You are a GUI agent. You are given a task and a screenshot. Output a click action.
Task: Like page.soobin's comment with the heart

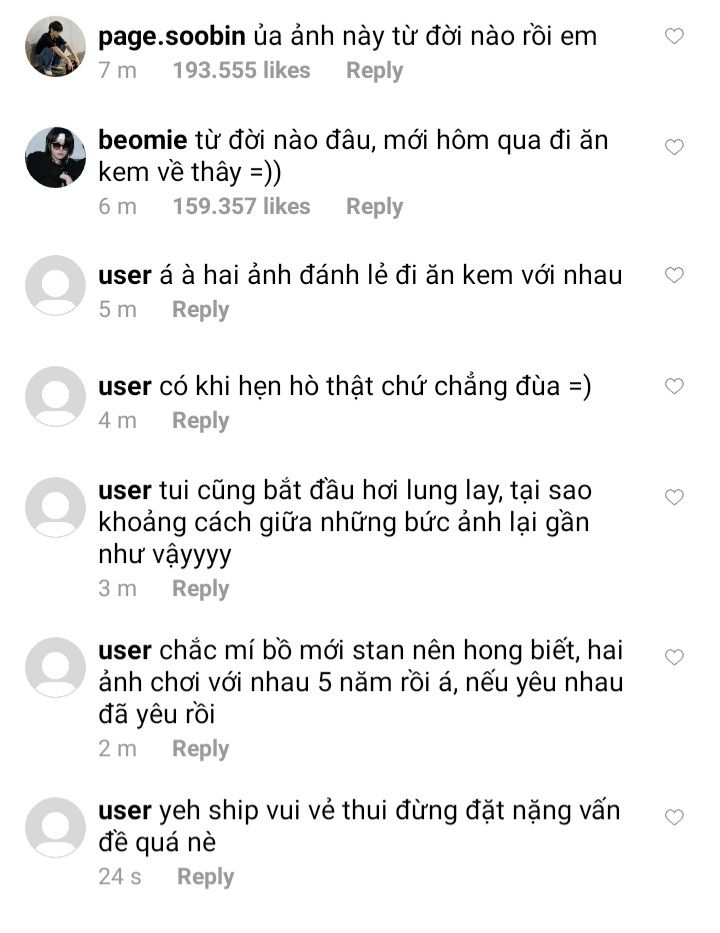coord(674,36)
